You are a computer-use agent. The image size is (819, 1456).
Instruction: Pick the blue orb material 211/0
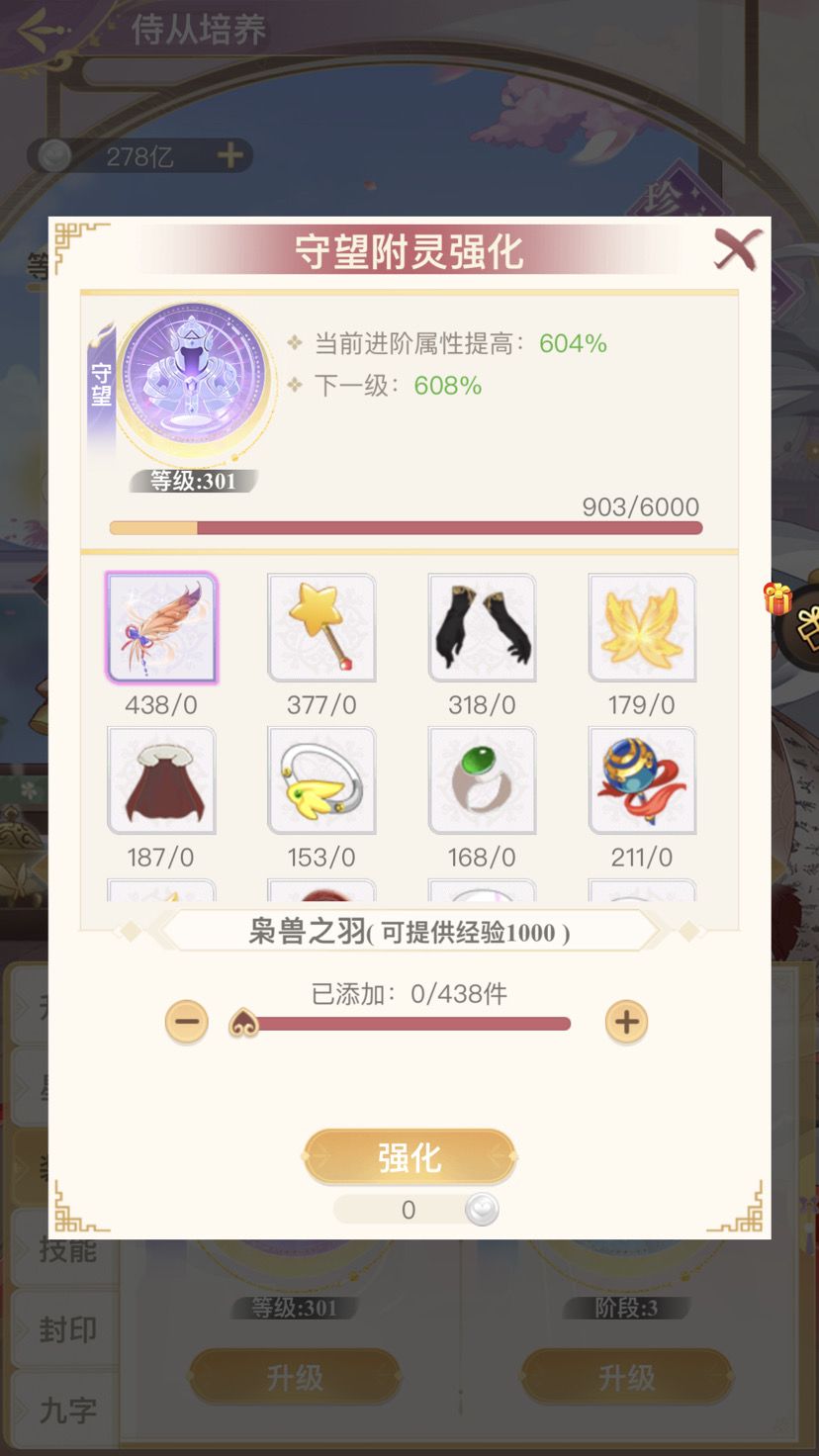click(x=642, y=779)
